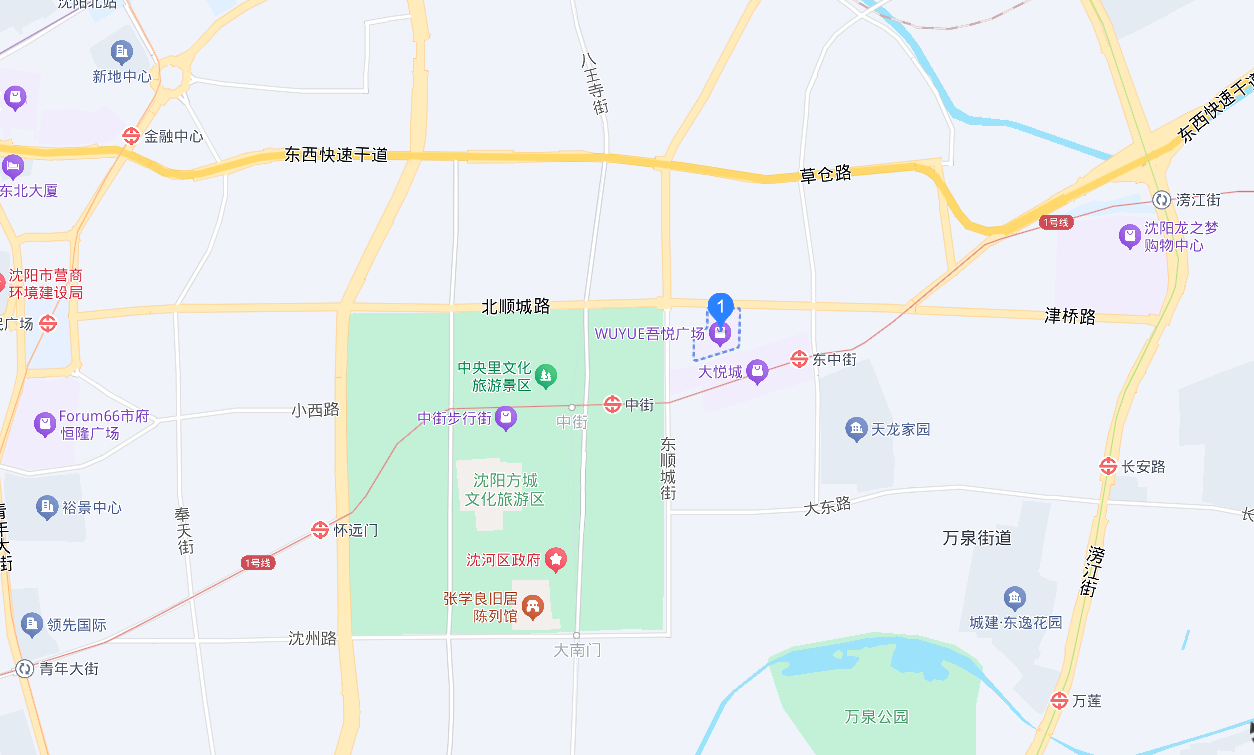Tap the 怀远门 metro station icon
The height and width of the screenshot is (755, 1254).
click(x=320, y=530)
